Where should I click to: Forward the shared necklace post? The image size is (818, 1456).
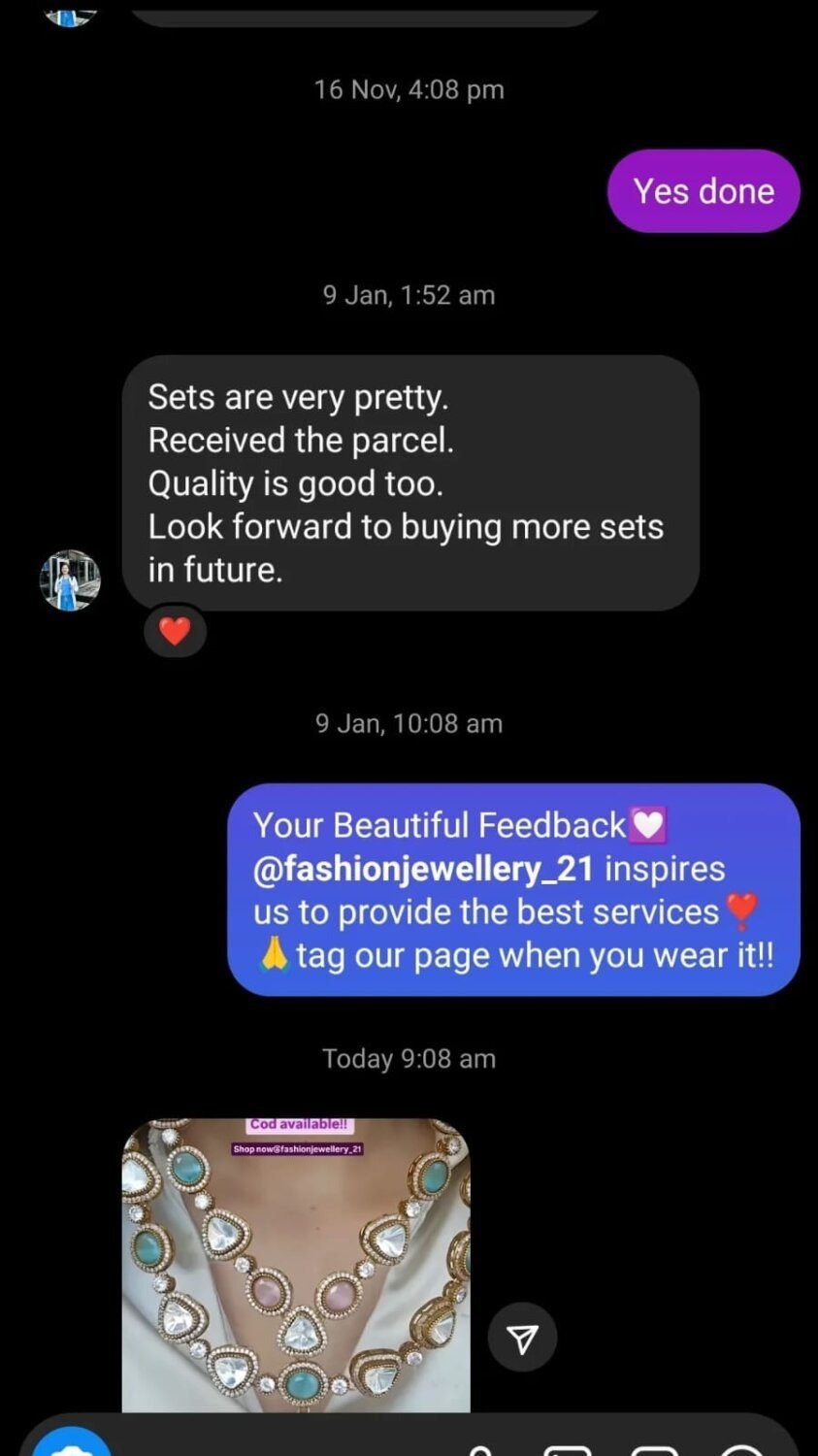522,1338
